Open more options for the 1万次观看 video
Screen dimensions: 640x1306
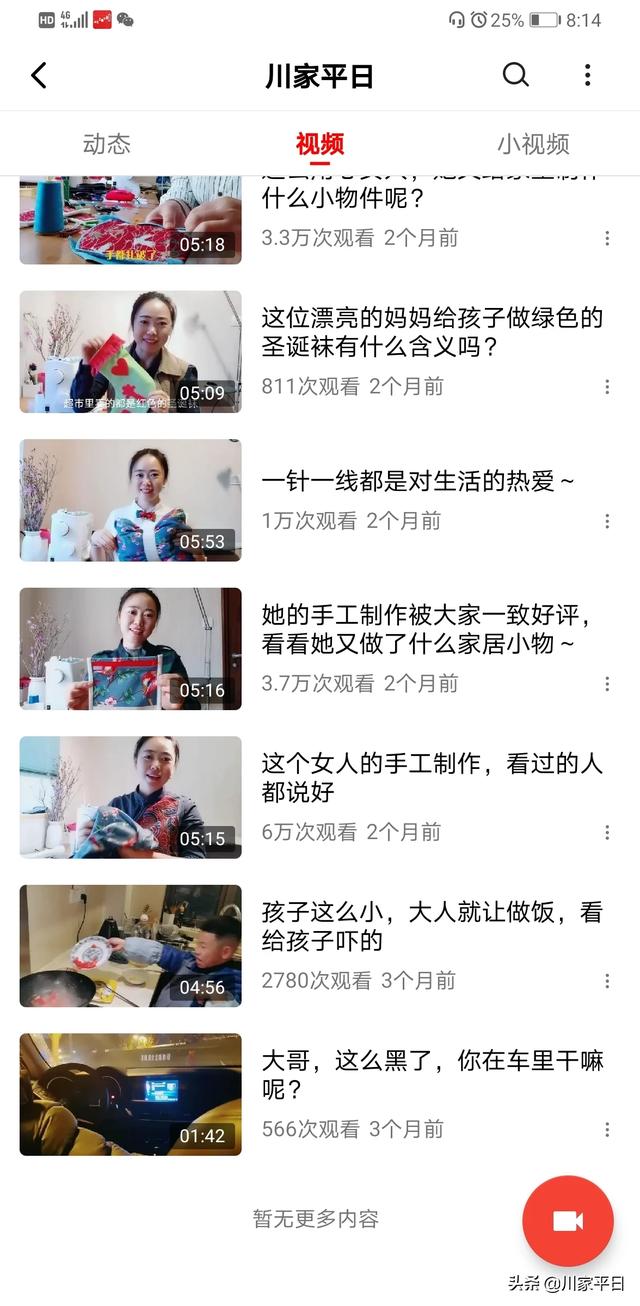tap(607, 521)
